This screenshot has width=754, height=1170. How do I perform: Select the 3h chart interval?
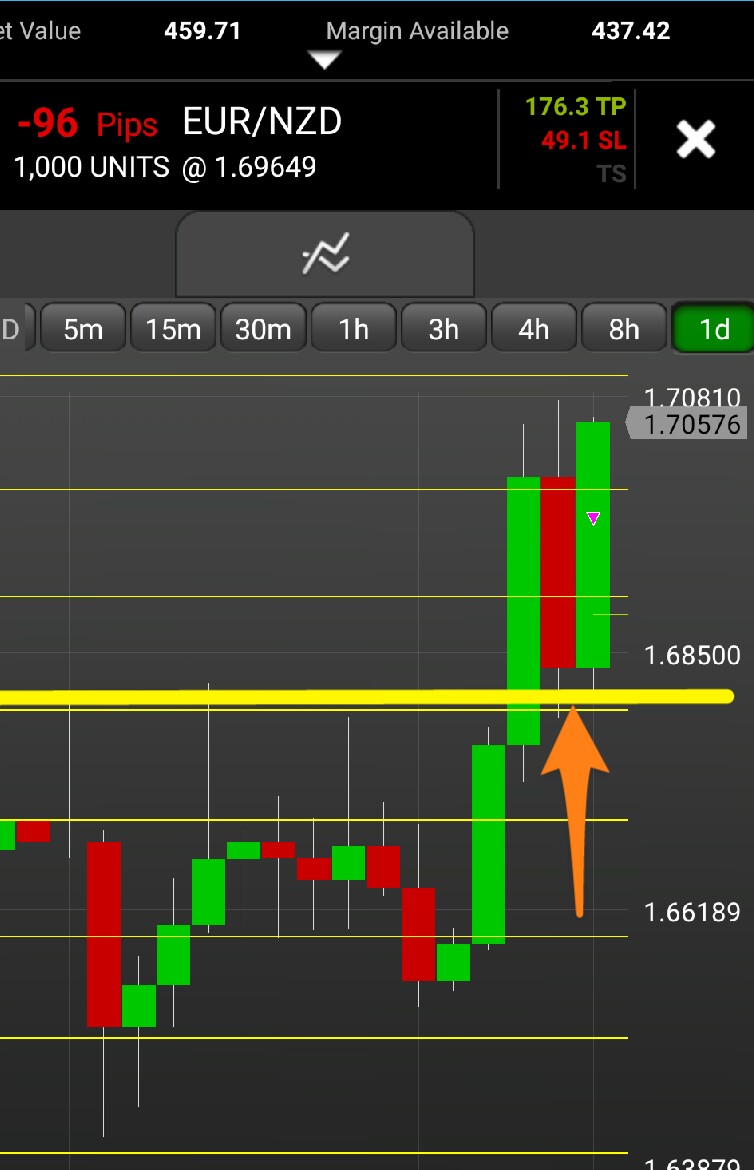pyautogui.click(x=443, y=329)
